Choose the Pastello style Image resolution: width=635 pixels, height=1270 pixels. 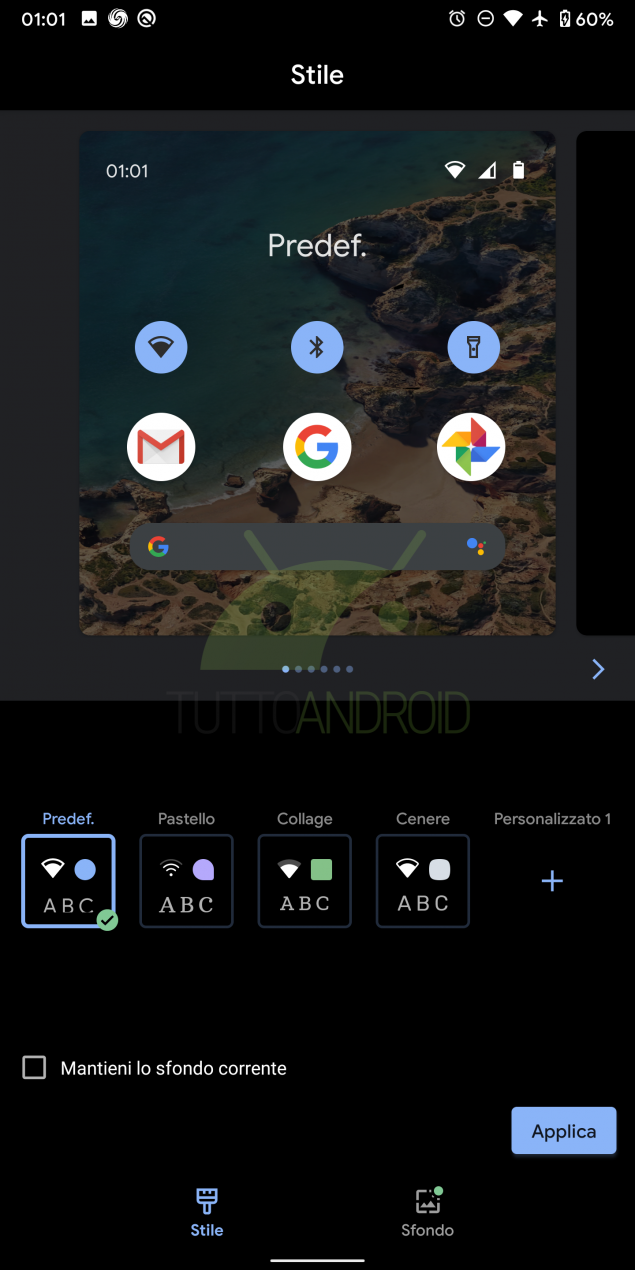[x=186, y=881]
